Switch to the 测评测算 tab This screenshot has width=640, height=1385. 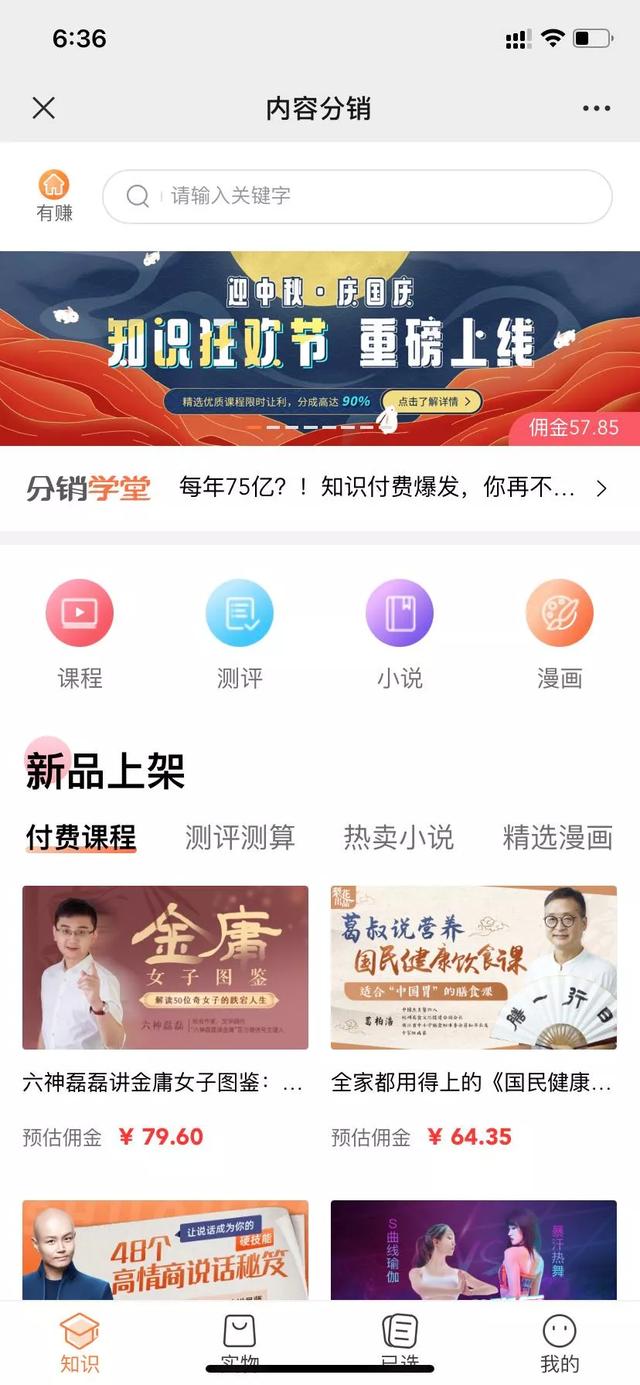pyautogui.click(x=240, y=837)
